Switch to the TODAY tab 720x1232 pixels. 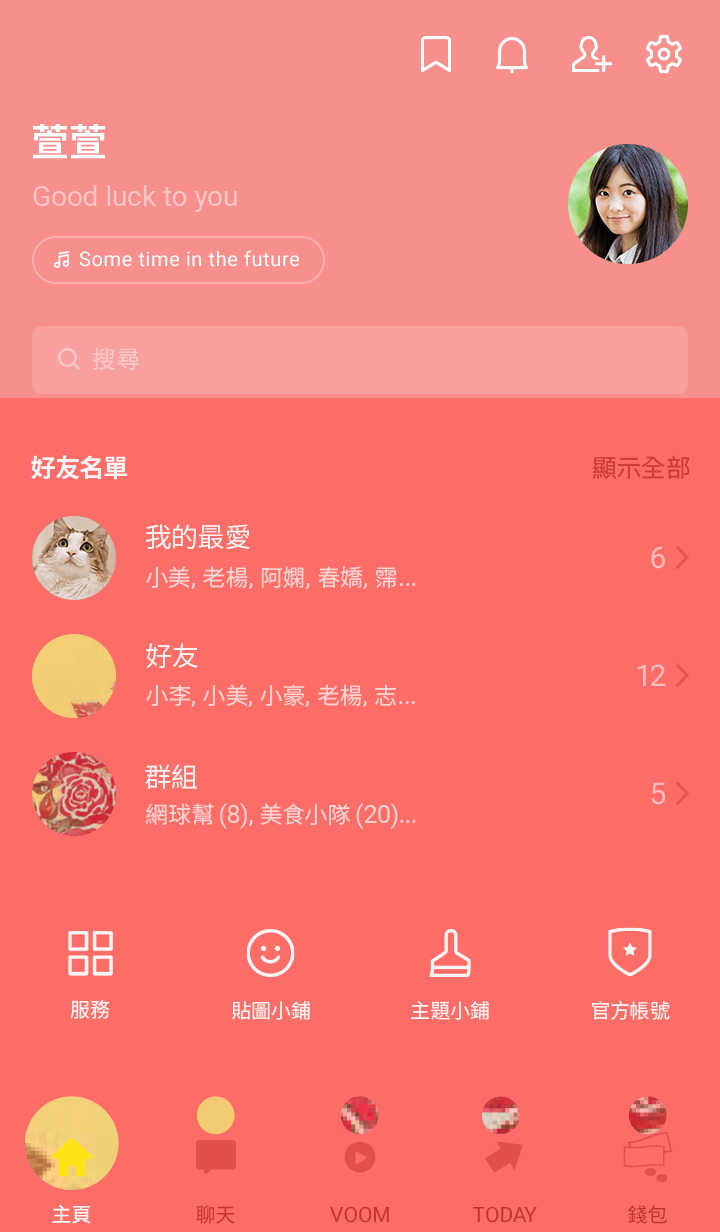504,1160
